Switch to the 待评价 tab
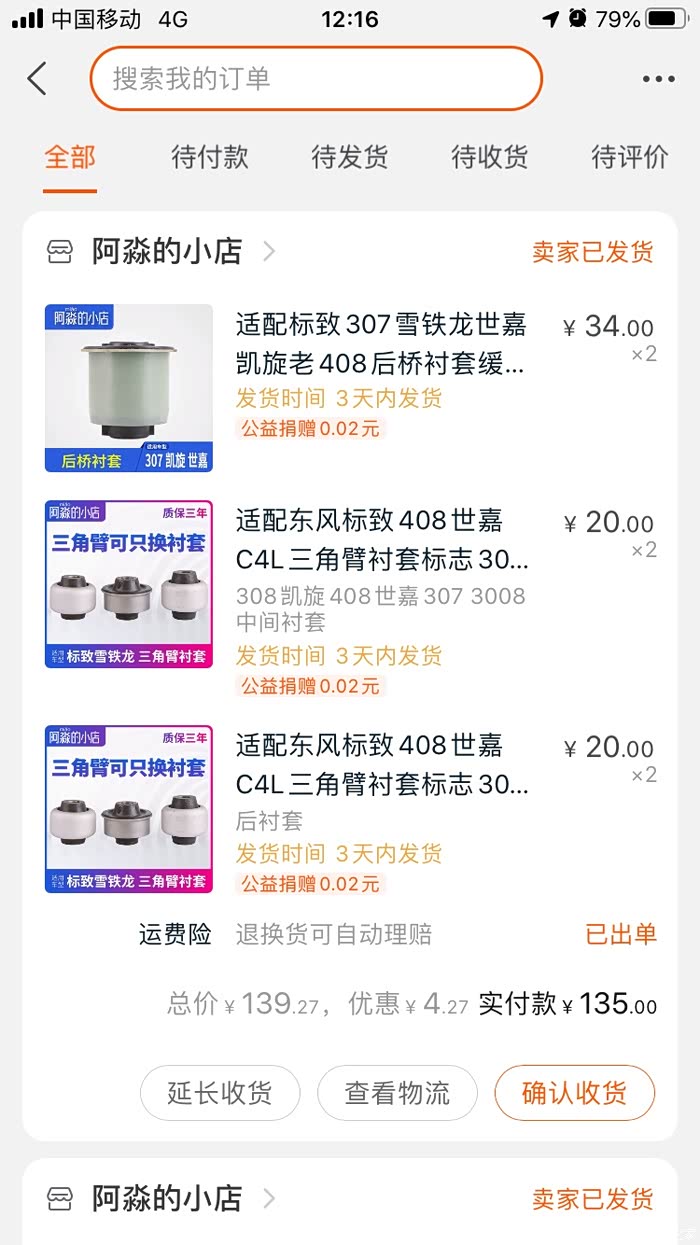The width and height of the screenshot is (700, 1245). [630, 157]
